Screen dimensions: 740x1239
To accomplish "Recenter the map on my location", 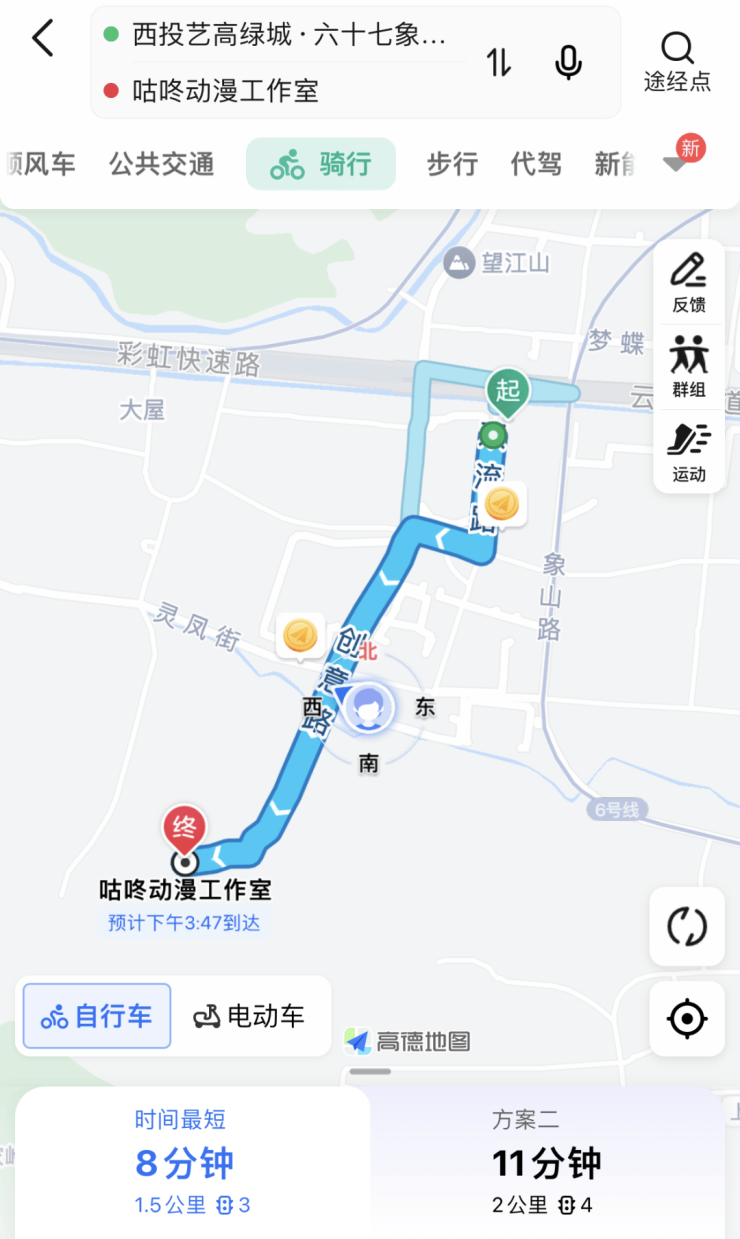I will tap(687, 1020).
